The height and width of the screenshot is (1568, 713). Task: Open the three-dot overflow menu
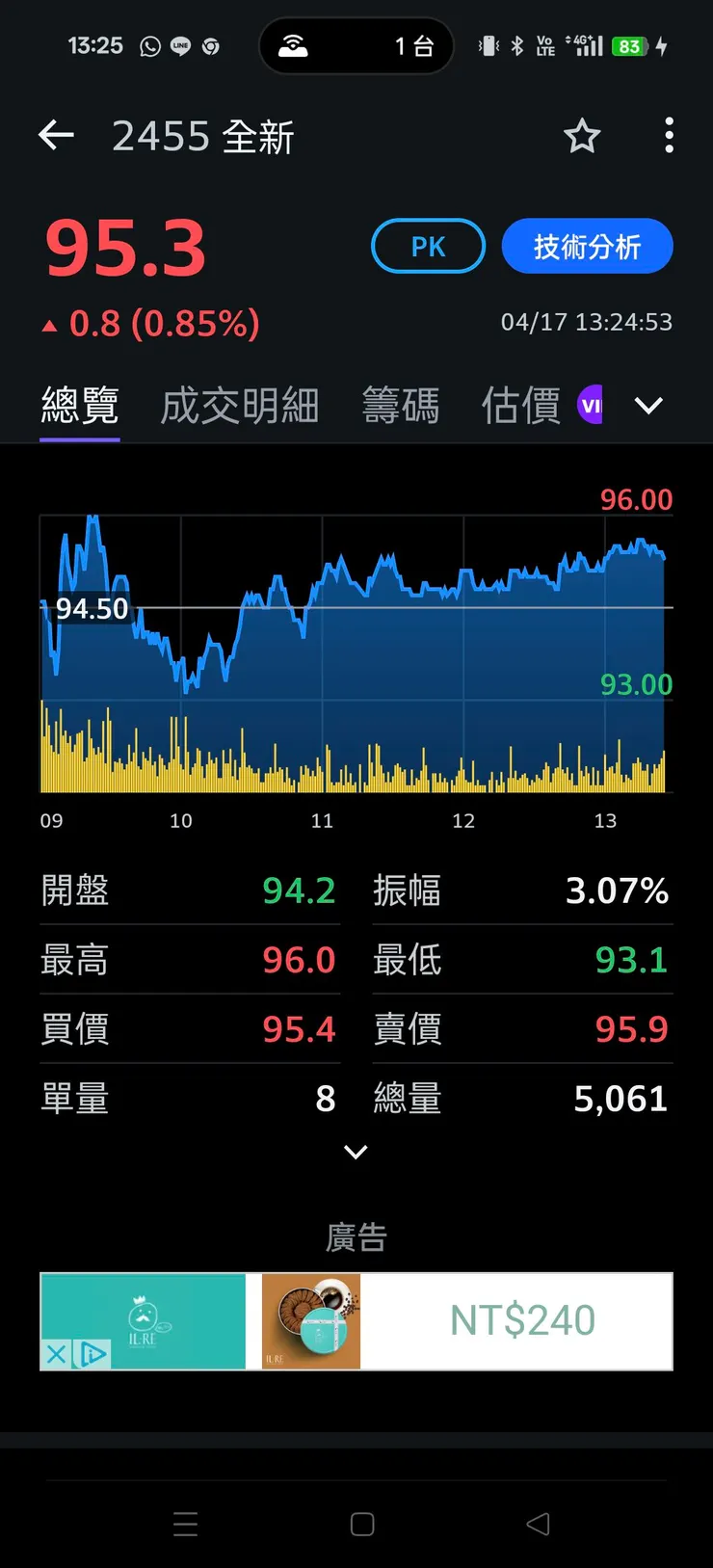tap(669, 137)
